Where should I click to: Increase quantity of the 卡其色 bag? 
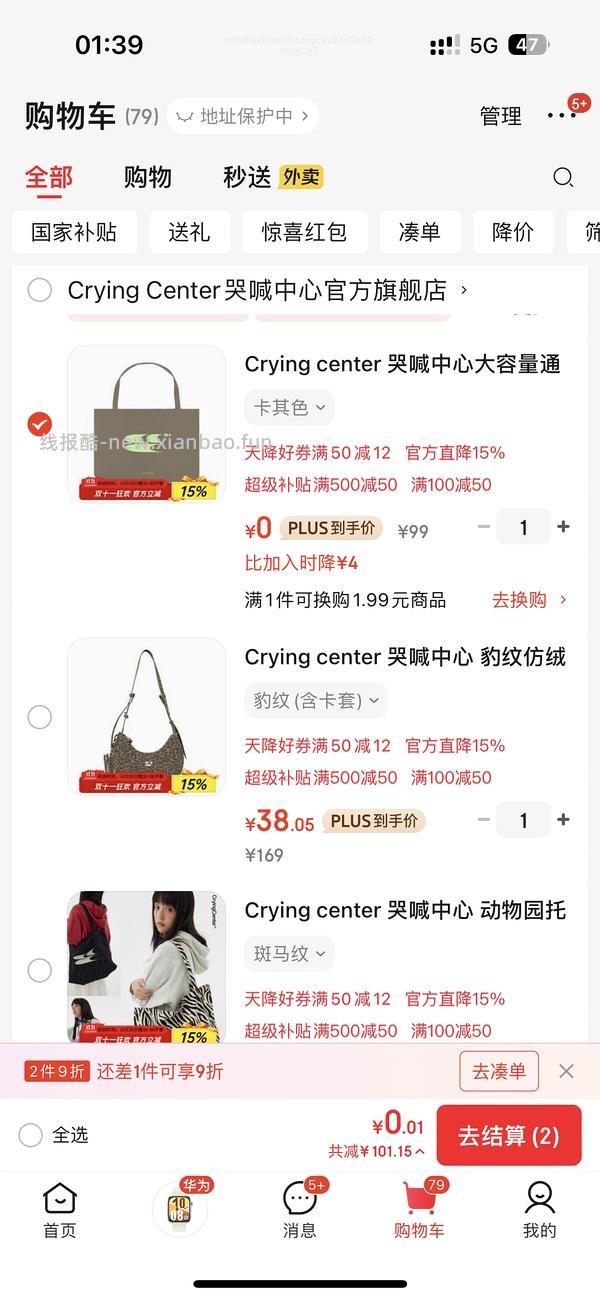[564, 527]
